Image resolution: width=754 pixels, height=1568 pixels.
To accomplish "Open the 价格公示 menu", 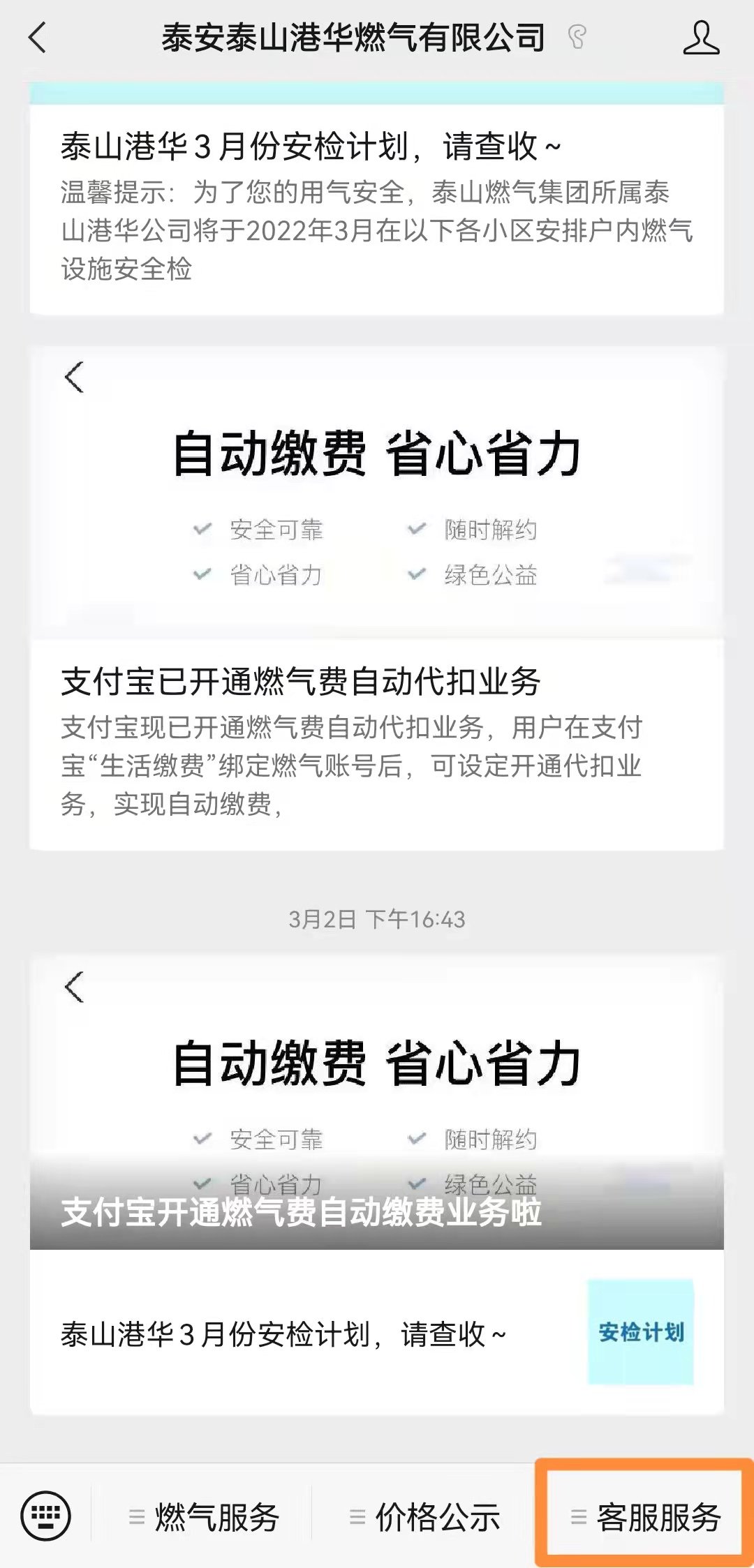I will (x=425, y=1517).
